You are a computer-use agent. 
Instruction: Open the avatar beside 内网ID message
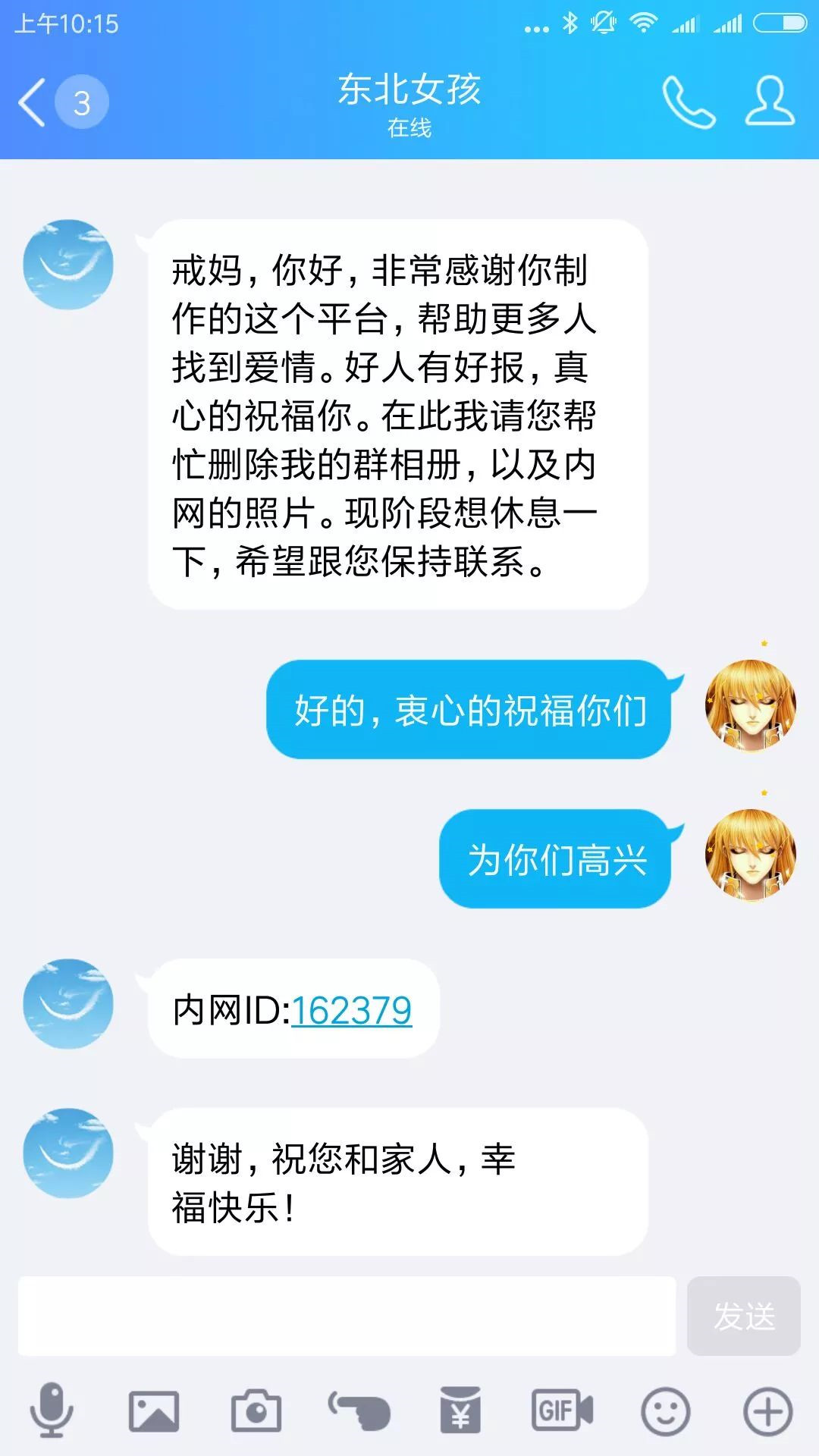tap(68, 1004)
